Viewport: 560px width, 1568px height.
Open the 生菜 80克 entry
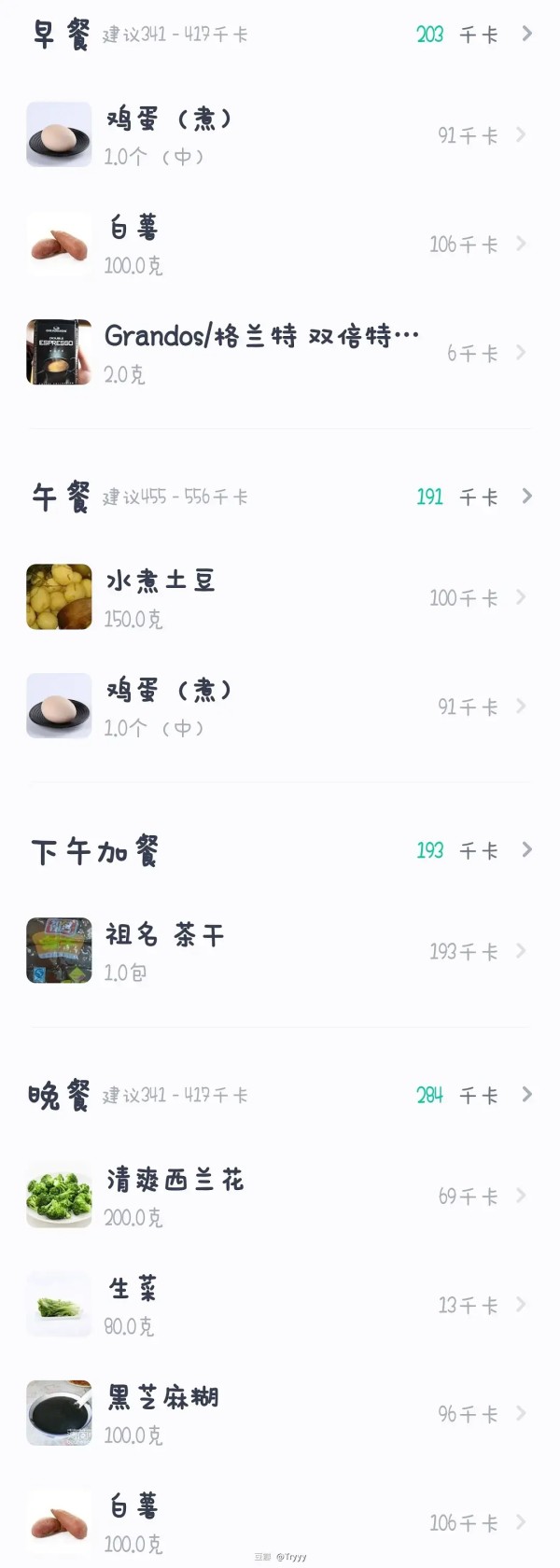(x=280, y=1305)
